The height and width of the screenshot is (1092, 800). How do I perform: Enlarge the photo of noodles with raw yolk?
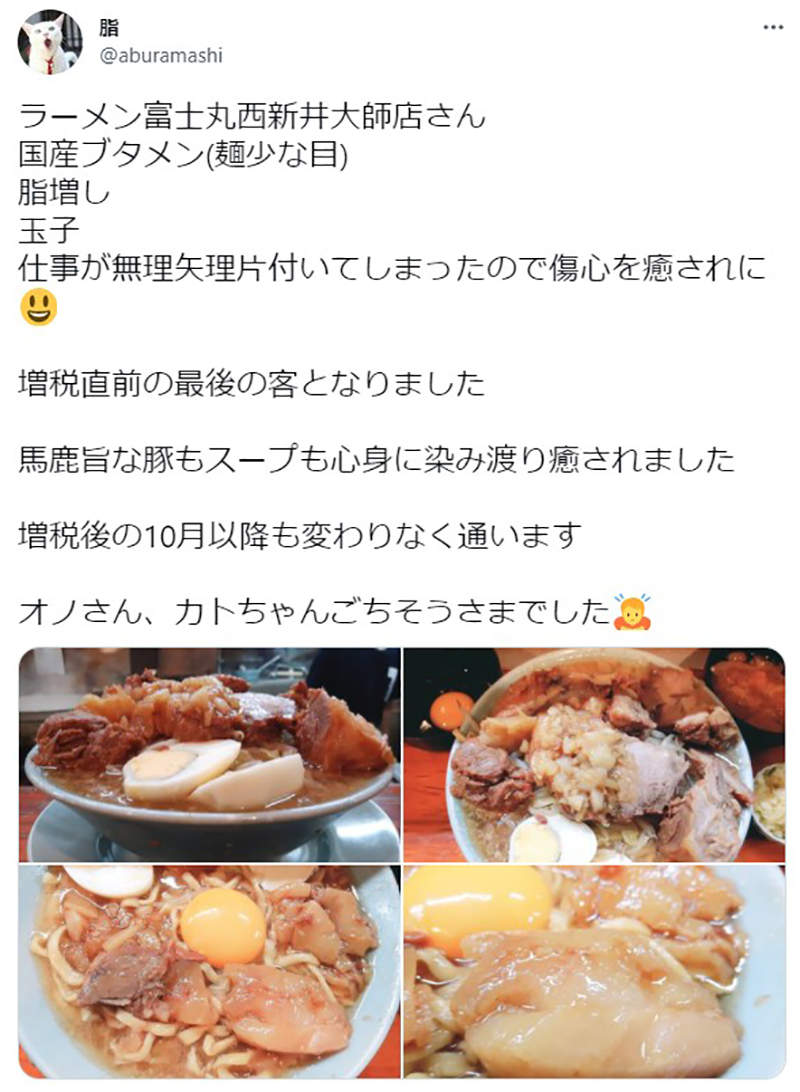(209, 971)
